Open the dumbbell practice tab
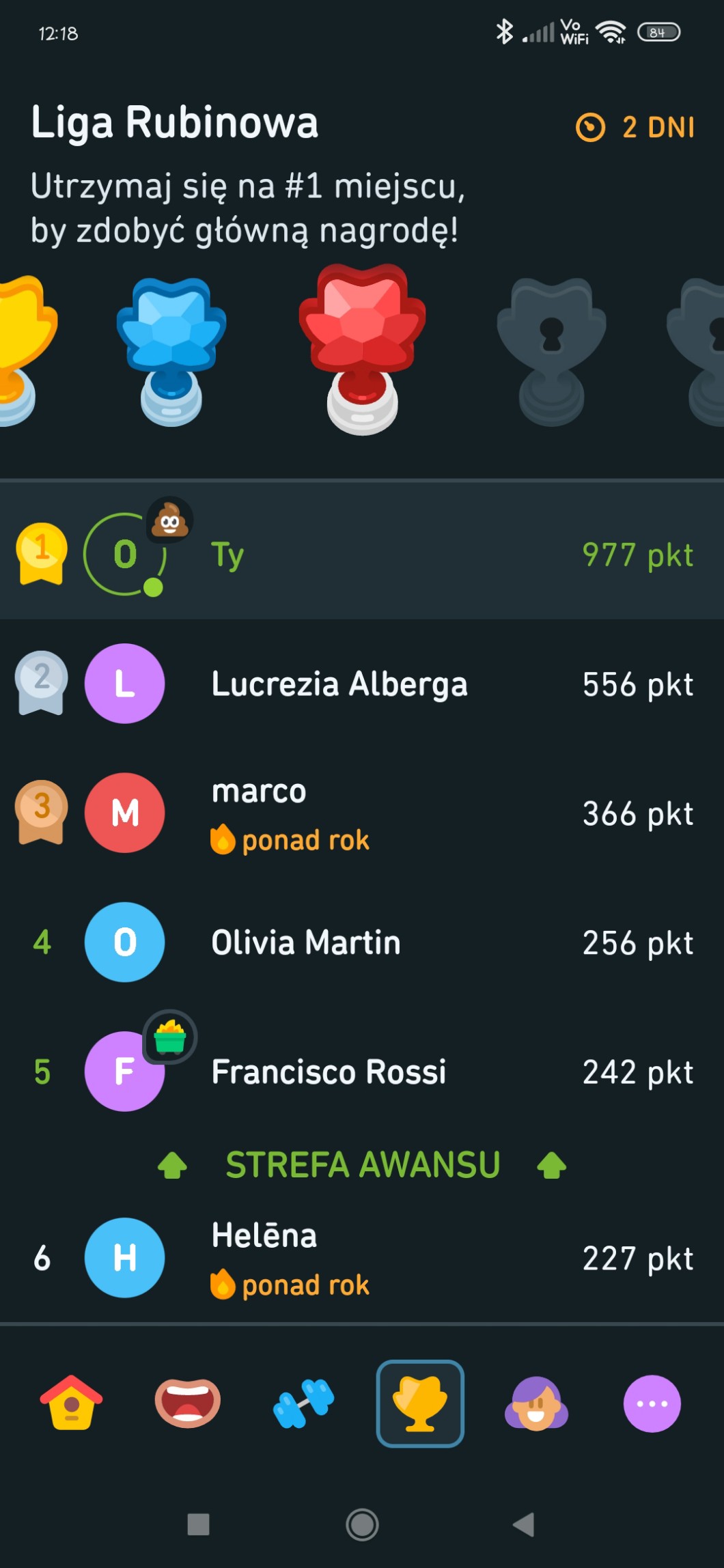Screen dimensions: 724x1568 304,1403
